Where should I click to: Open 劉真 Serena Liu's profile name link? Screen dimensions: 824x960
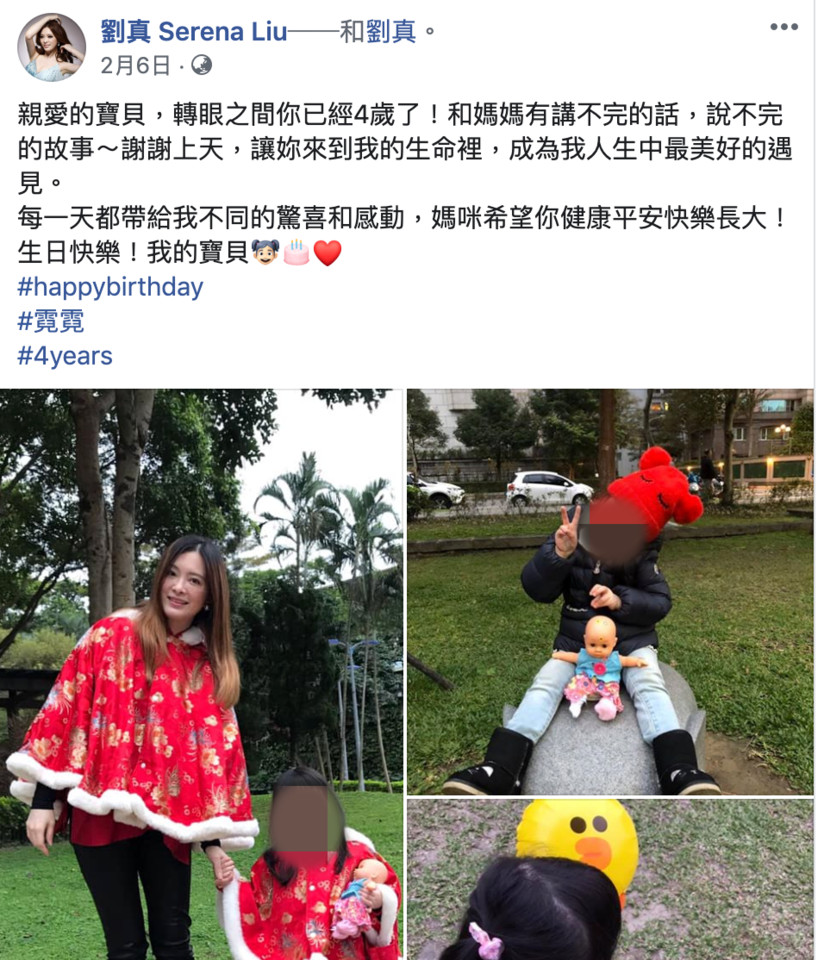coord(193,32)
